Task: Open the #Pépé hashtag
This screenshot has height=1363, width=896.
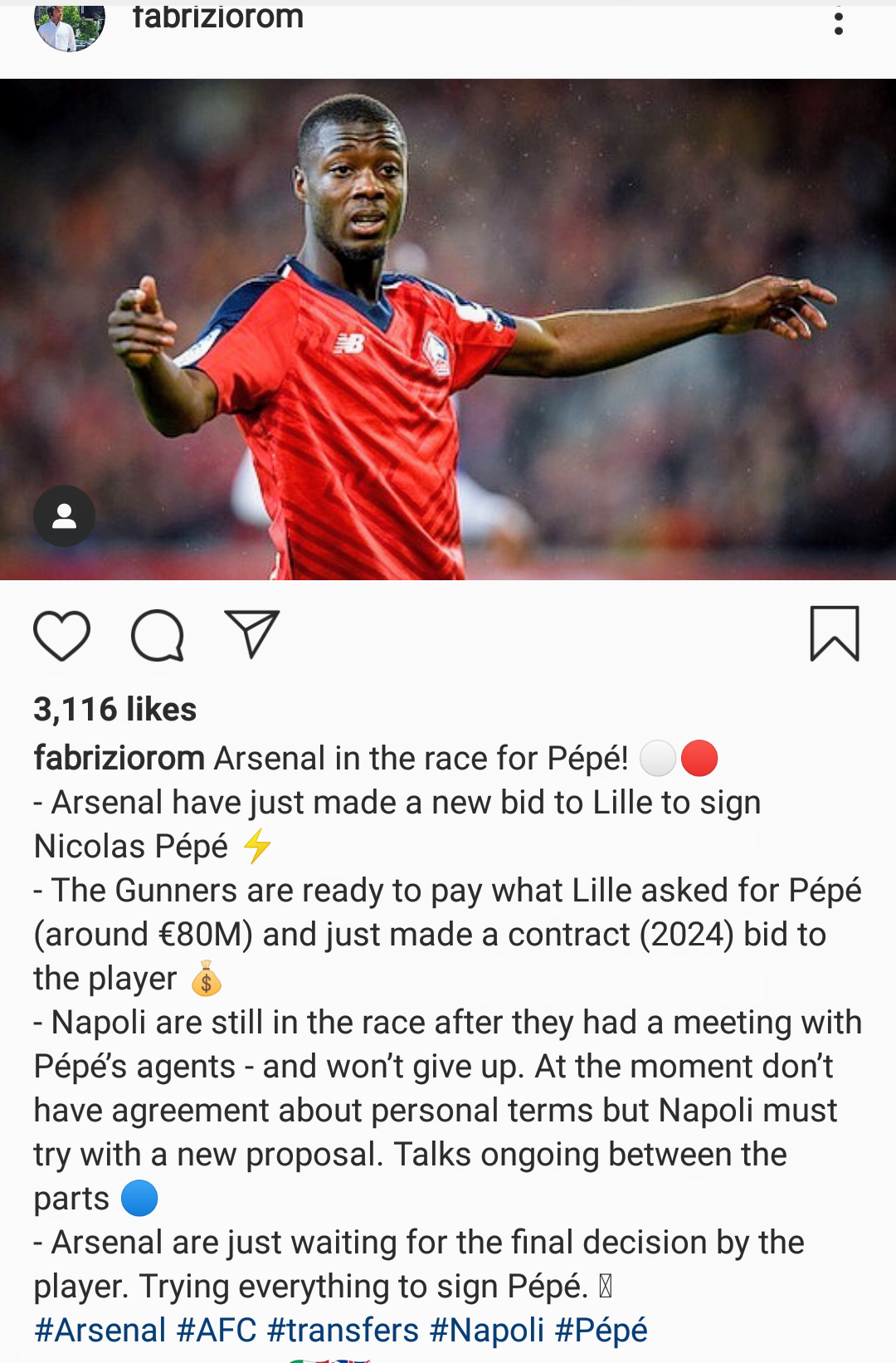Action: coord(601,1330)
